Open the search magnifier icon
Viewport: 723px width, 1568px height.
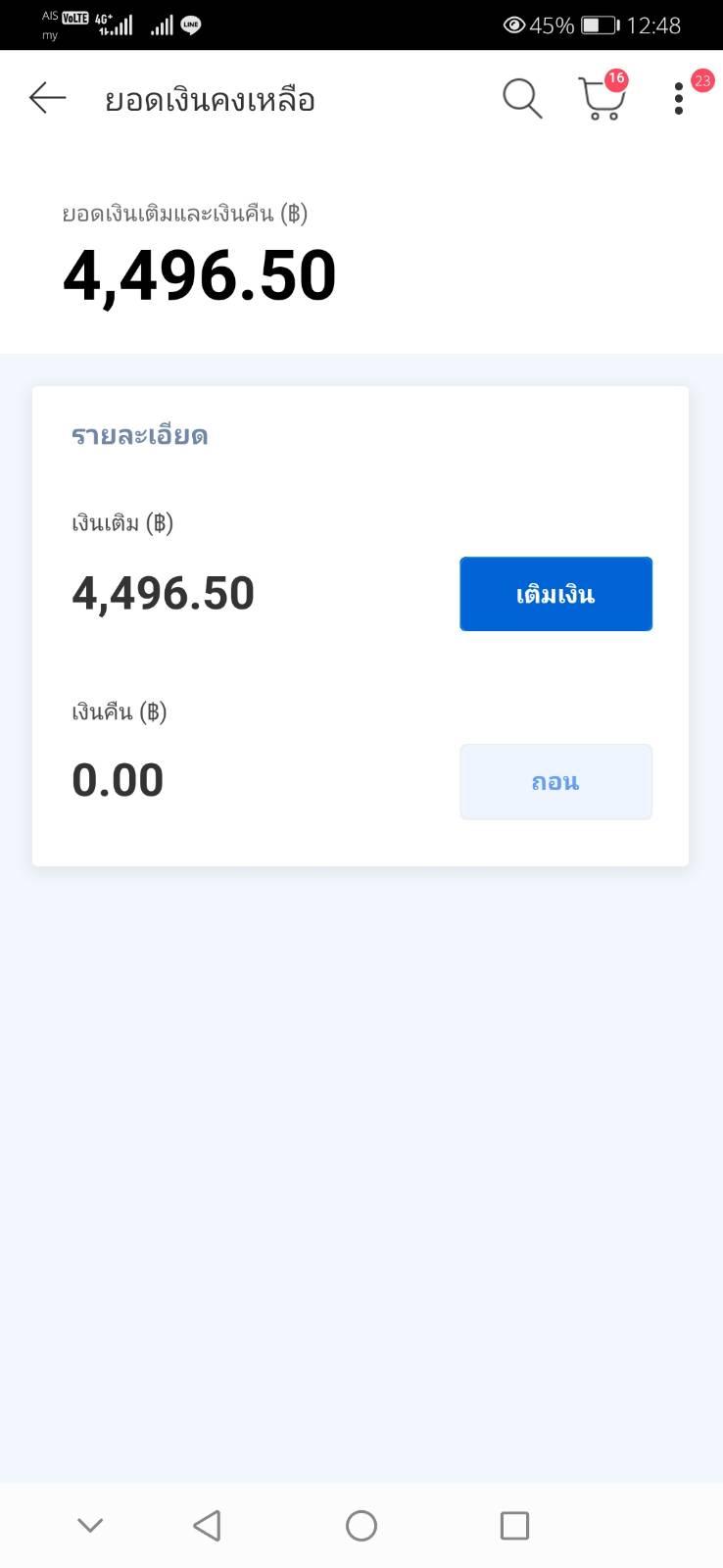pos(522,99)
